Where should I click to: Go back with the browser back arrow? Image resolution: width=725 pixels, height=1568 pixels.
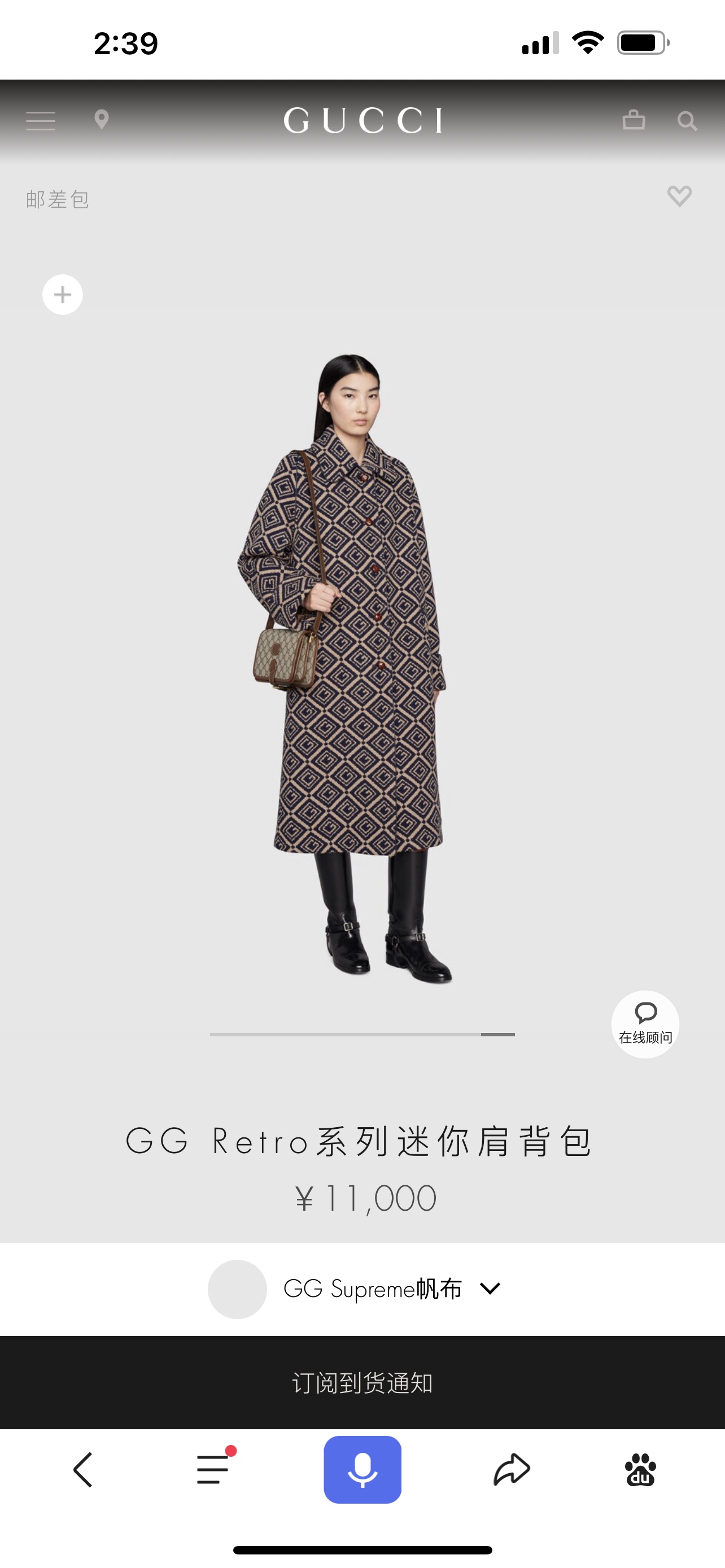83,1469
